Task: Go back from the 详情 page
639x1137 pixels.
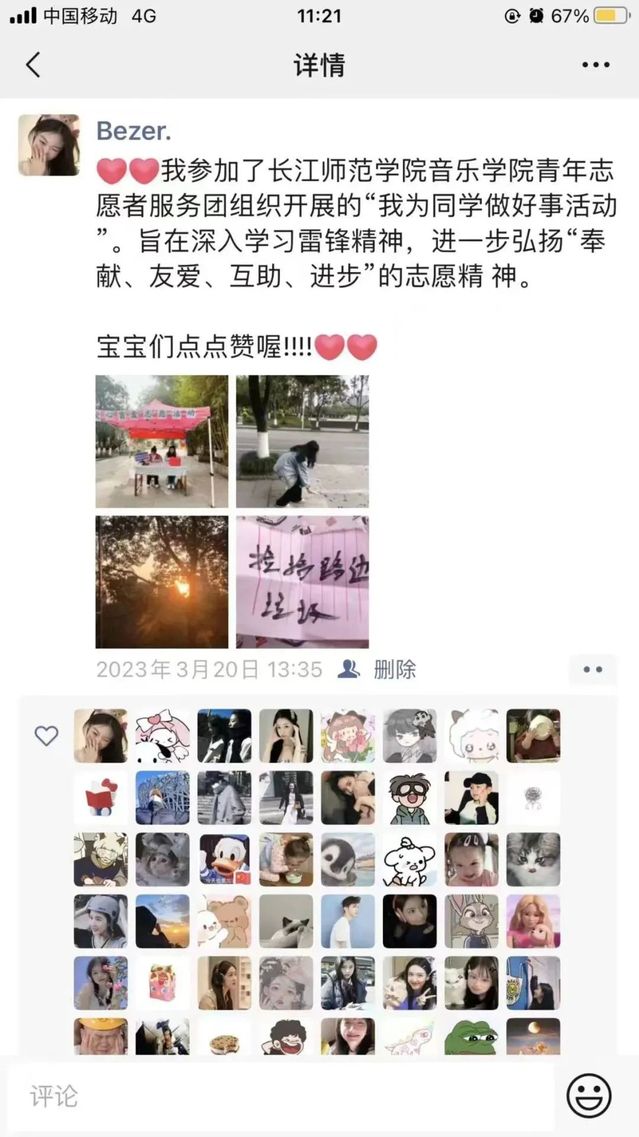Action: (33, 65)
